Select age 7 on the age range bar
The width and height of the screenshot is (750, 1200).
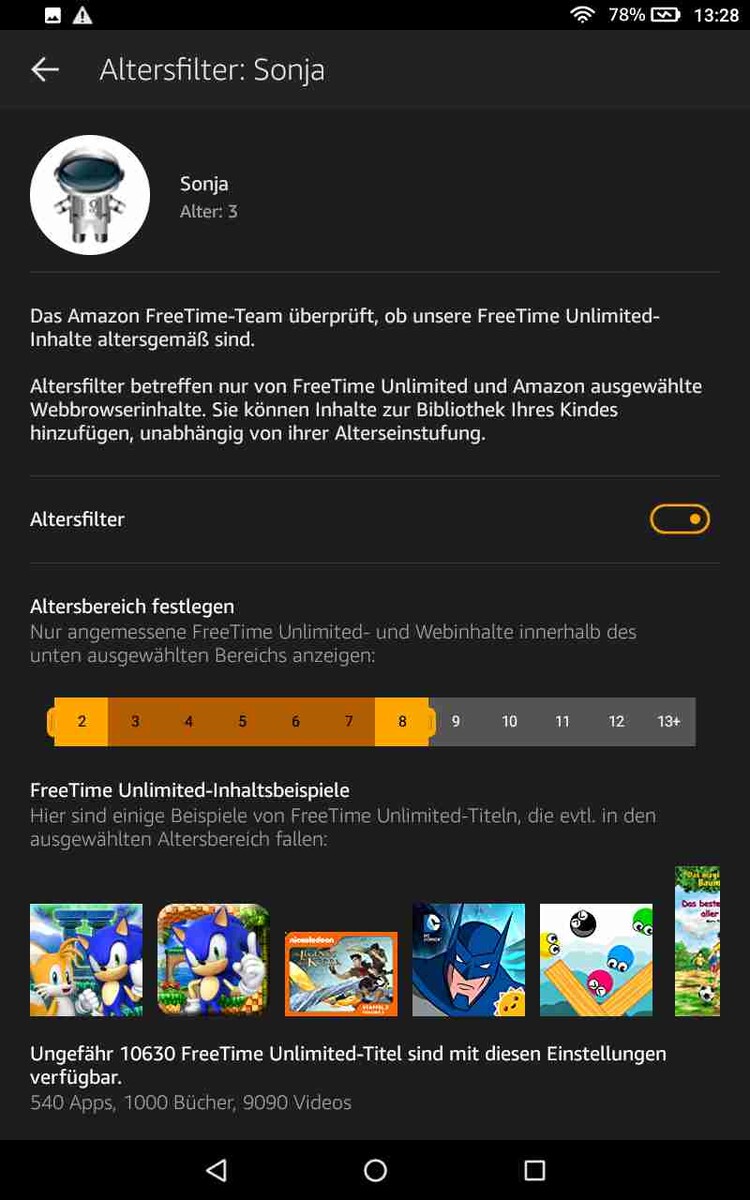[x=349, y=721]
